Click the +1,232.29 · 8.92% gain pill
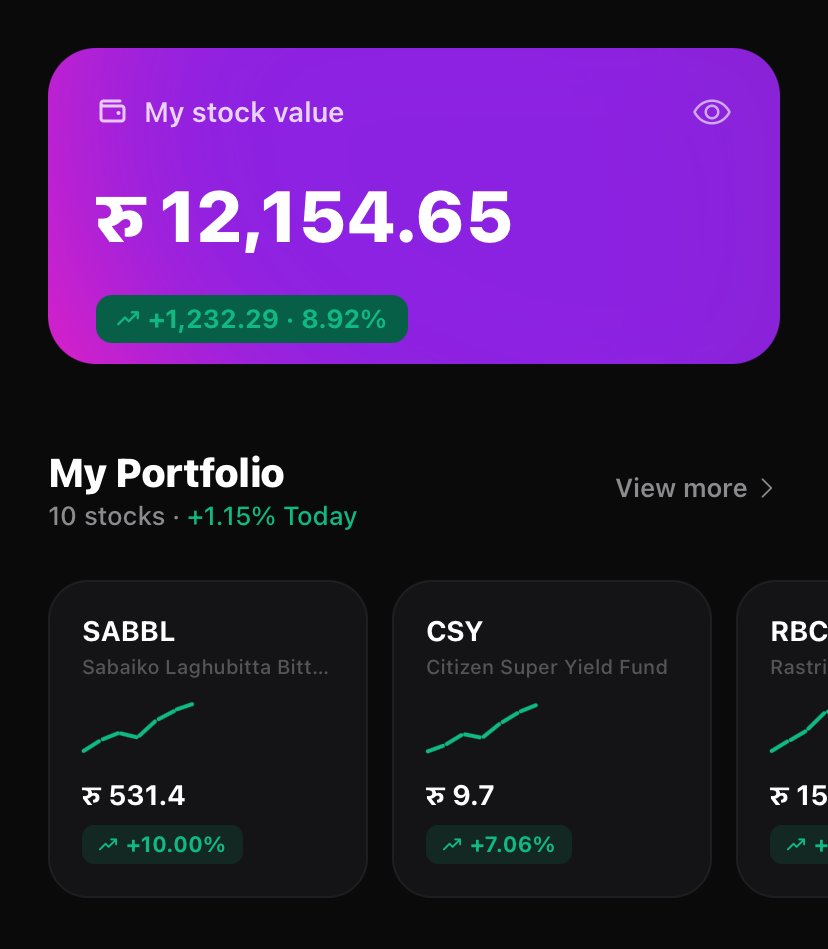828x949 pixels. click(251, 319)
